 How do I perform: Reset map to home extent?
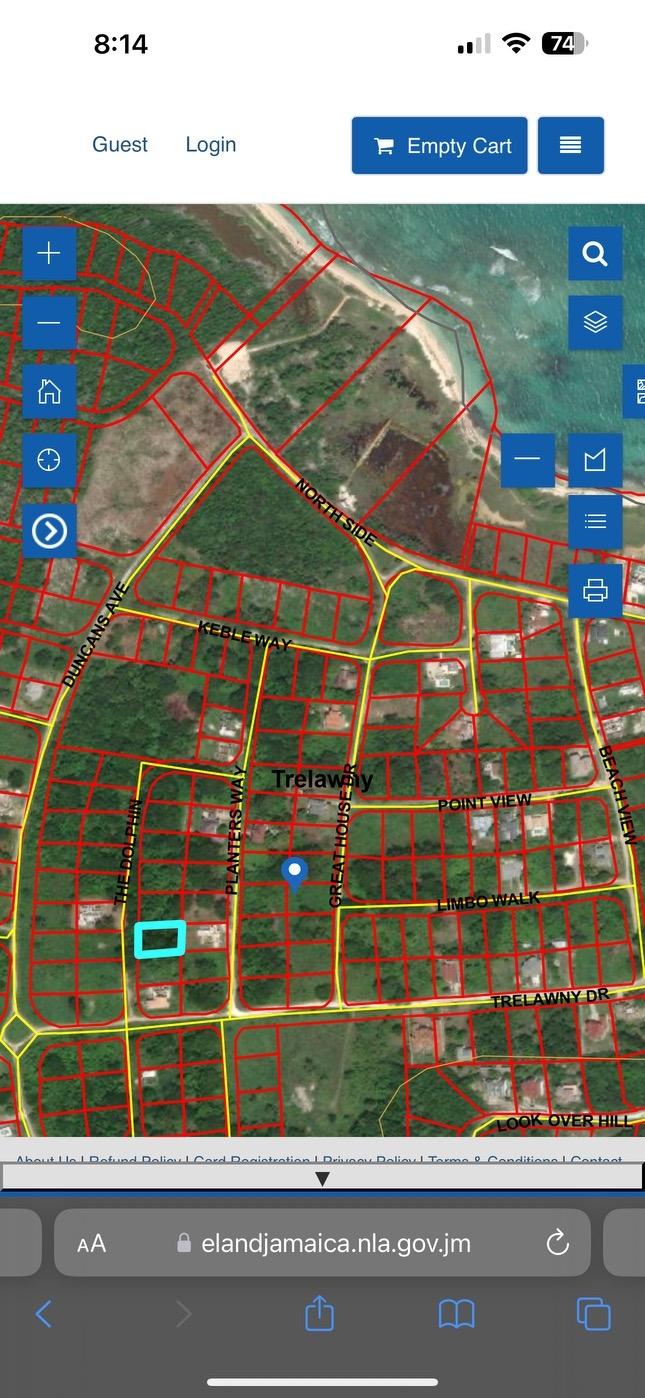tap(49, 391)
